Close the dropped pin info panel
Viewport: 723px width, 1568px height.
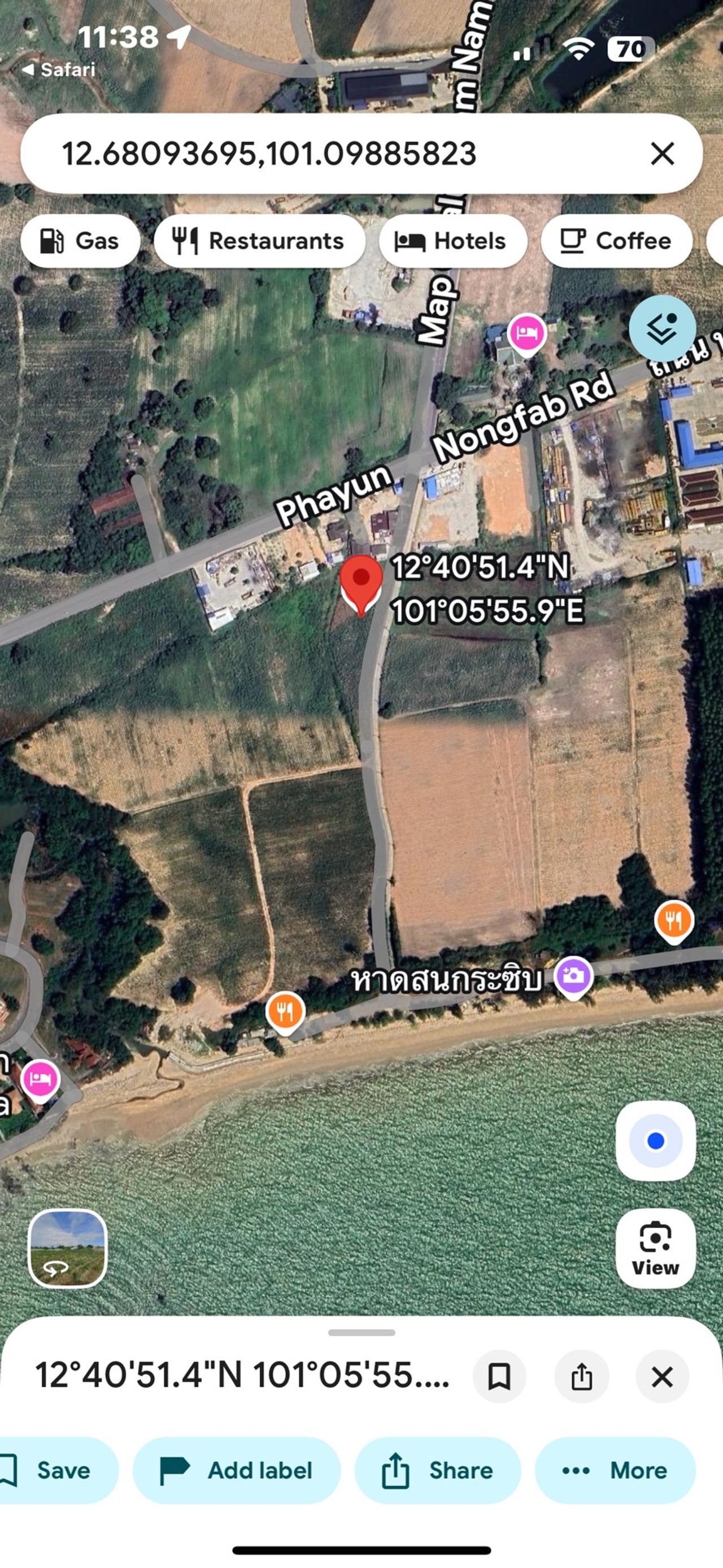point(662,1376)
